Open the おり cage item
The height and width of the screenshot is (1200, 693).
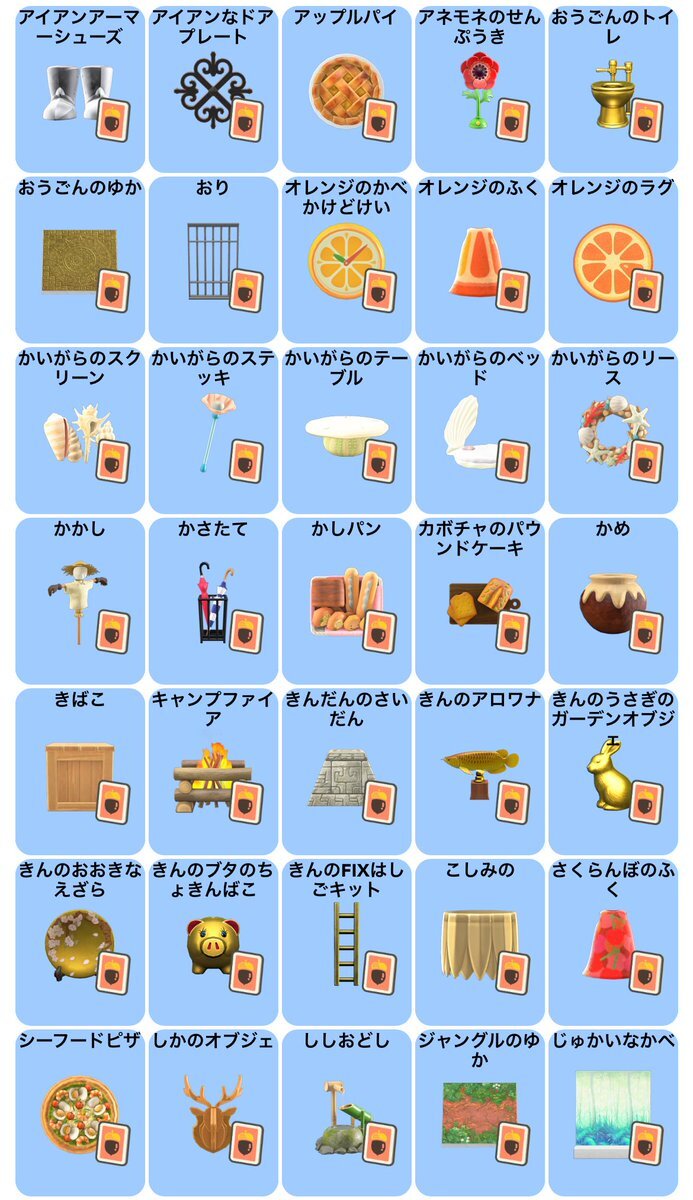[x=213, y=259]
